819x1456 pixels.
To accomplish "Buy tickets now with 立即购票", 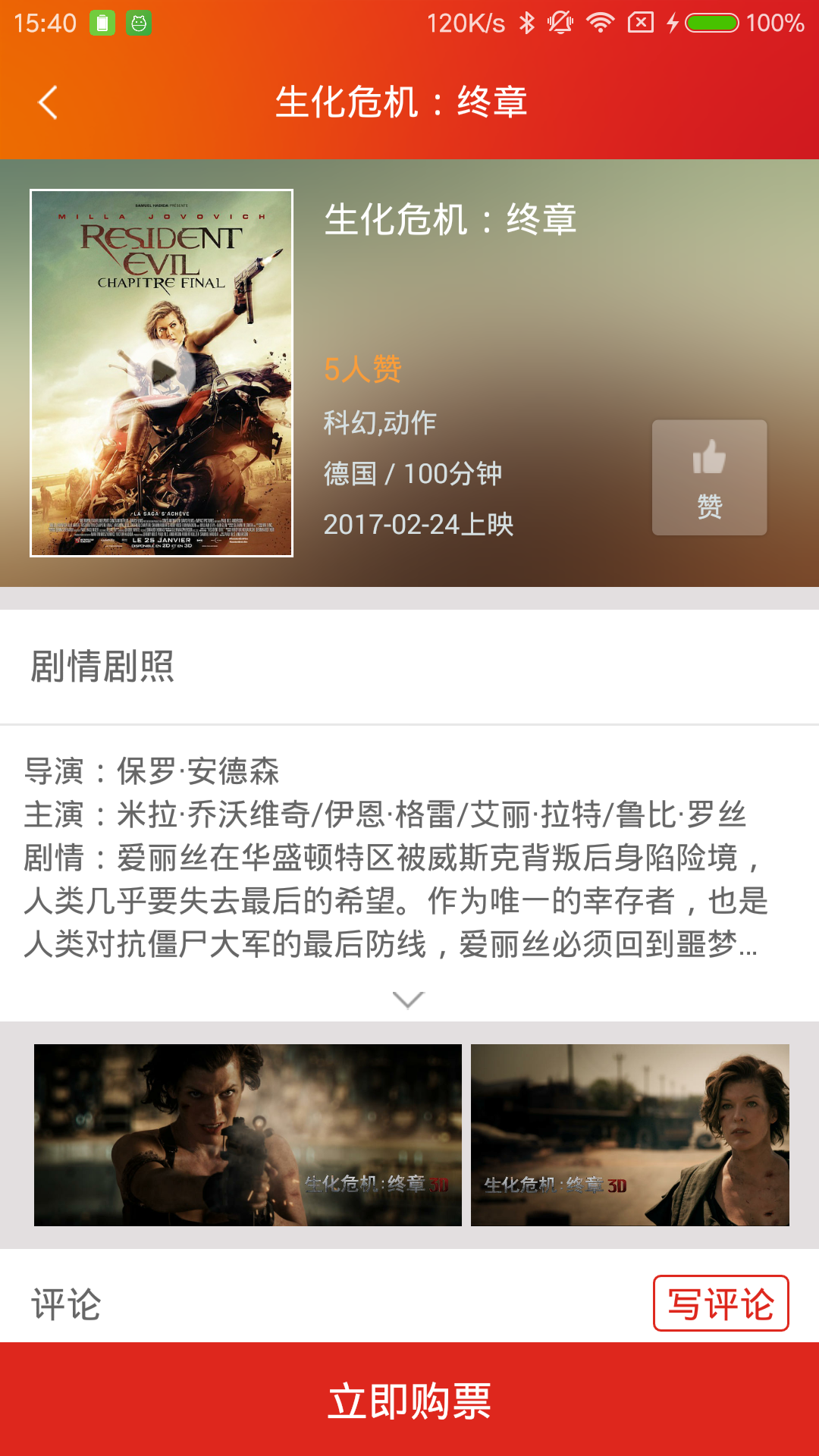I will (x=409, y=1400).
